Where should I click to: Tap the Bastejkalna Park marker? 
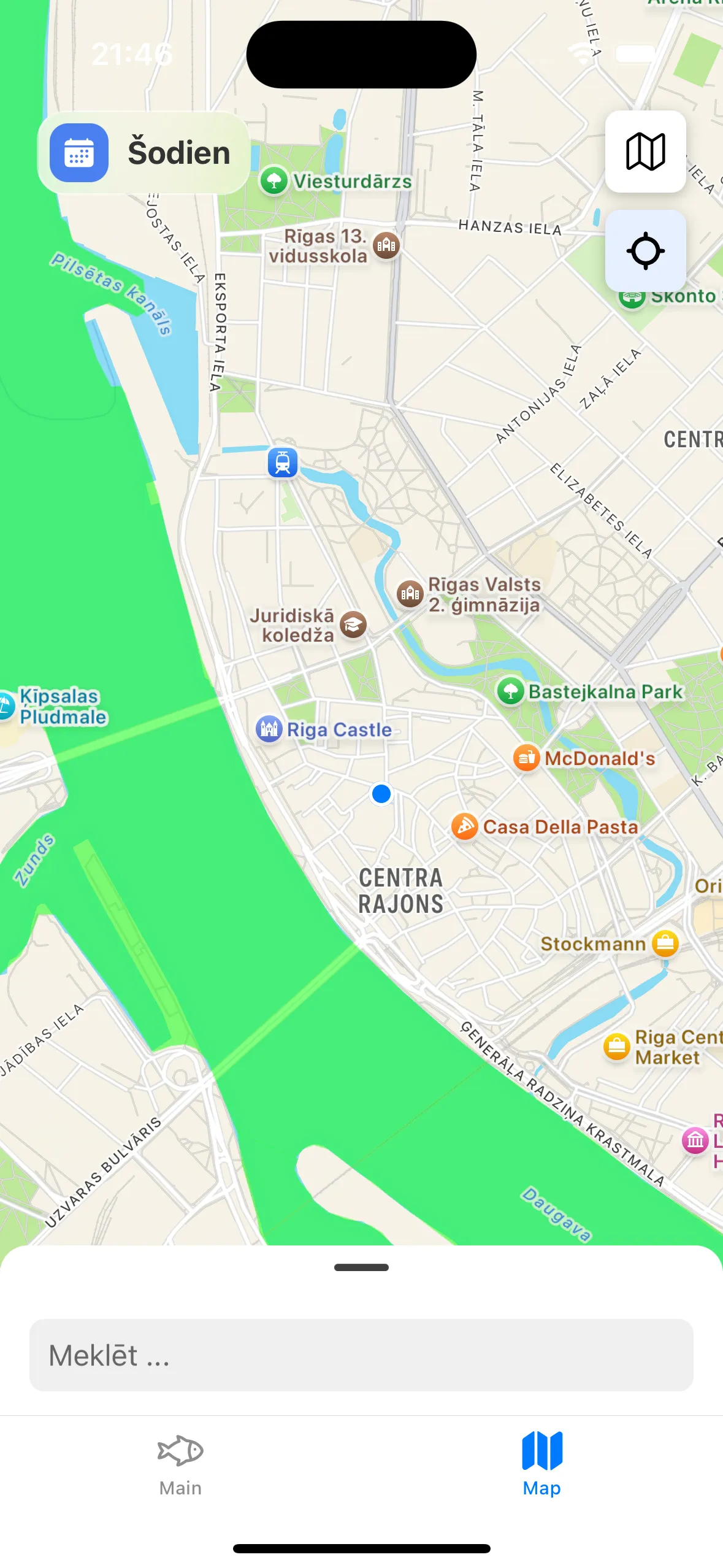tap(510, 691)
